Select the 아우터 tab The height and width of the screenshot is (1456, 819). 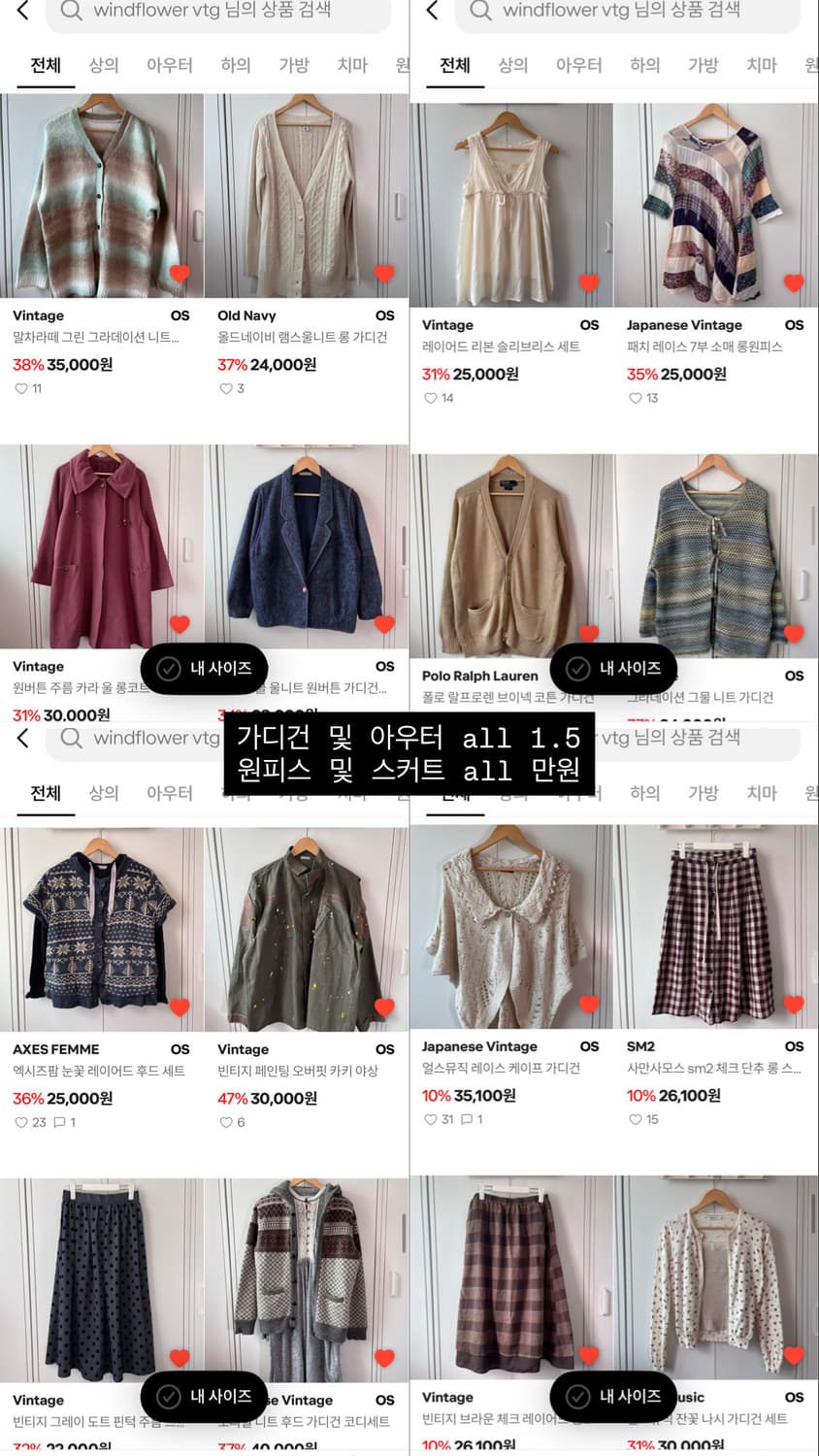coord(169,65)
